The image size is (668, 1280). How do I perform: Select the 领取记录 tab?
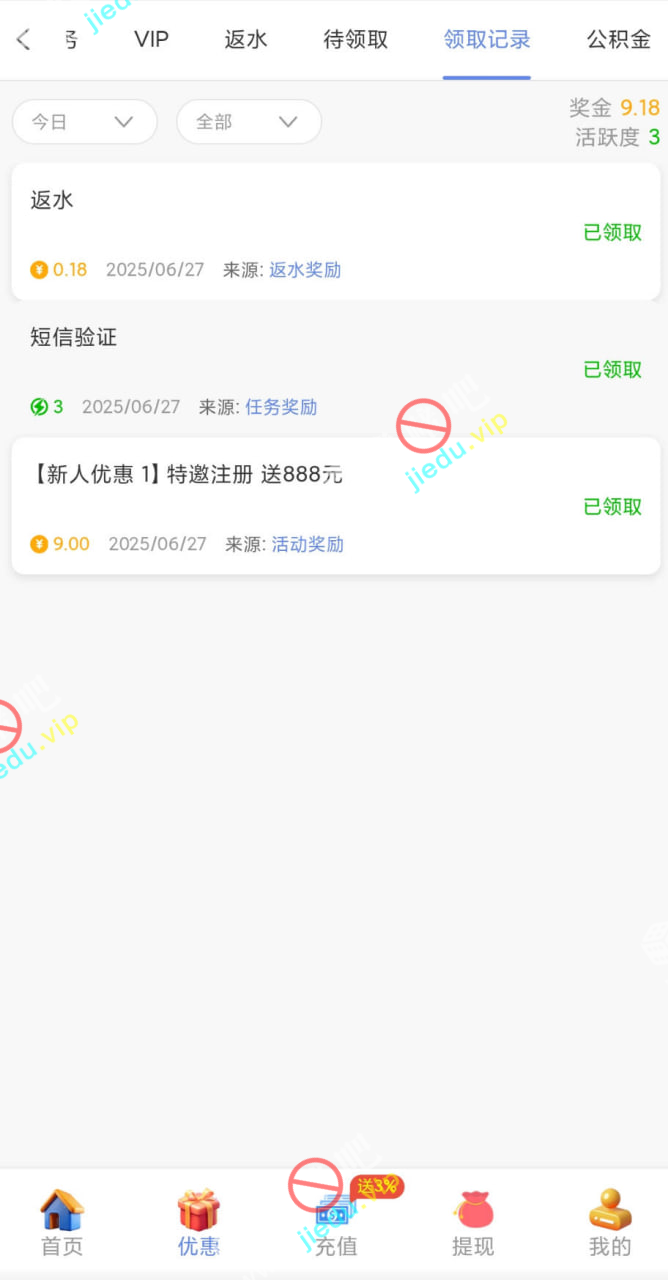pyautogui.click(x=487, y=40)
